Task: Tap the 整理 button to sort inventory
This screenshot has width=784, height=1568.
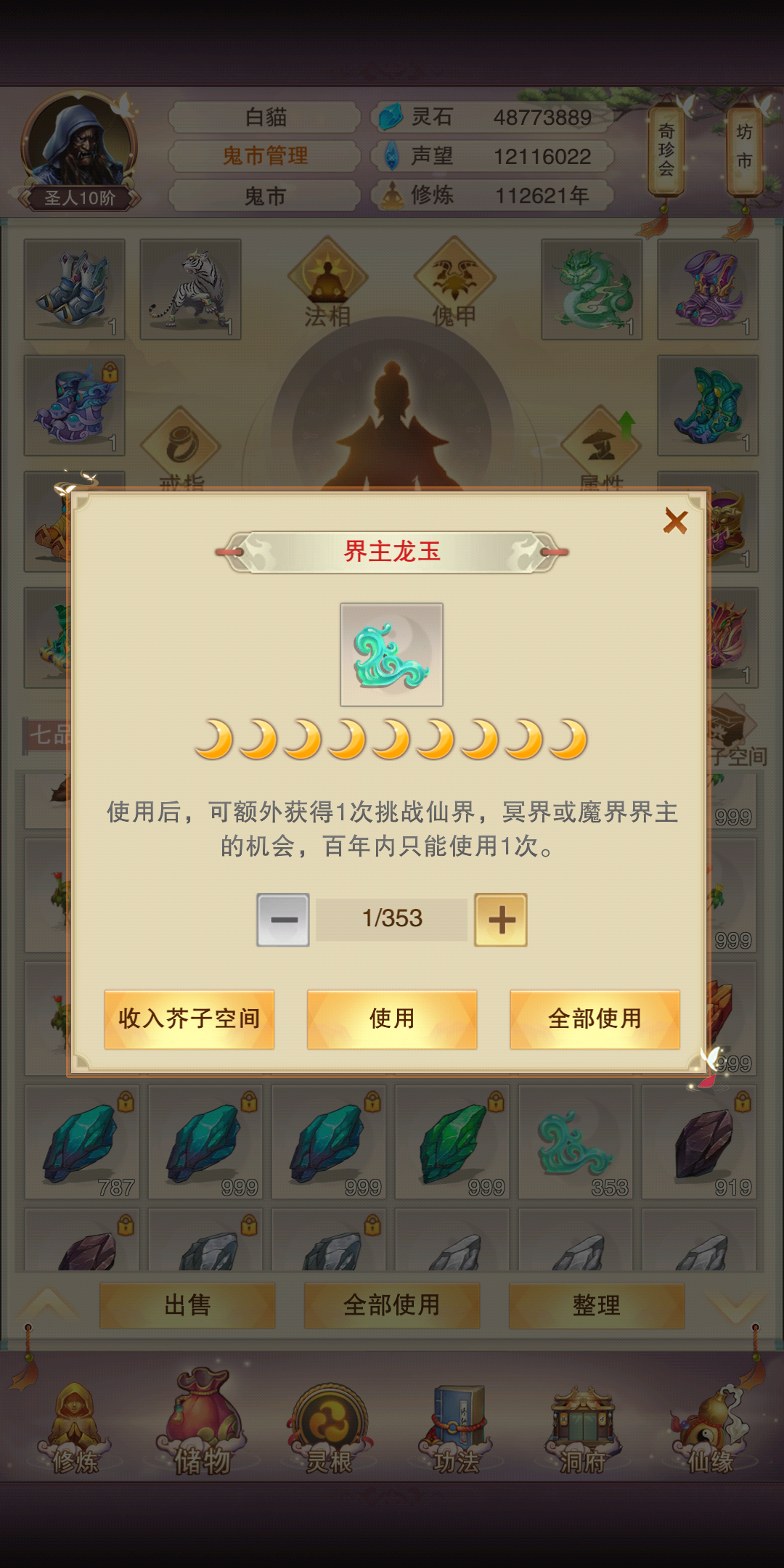Action: [x=597, y=1306]
